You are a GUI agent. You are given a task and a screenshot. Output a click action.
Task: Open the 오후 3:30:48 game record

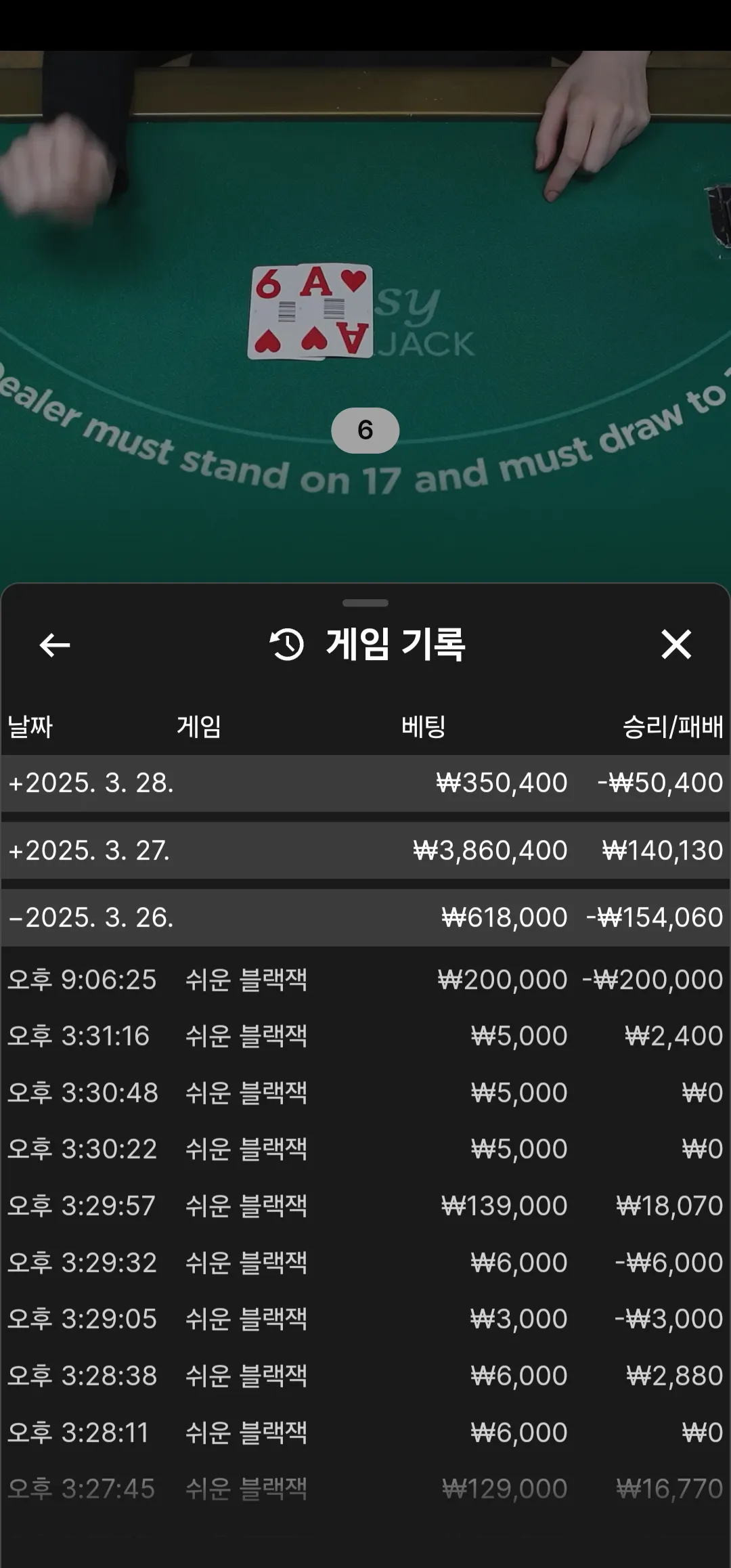[365, 1093]
